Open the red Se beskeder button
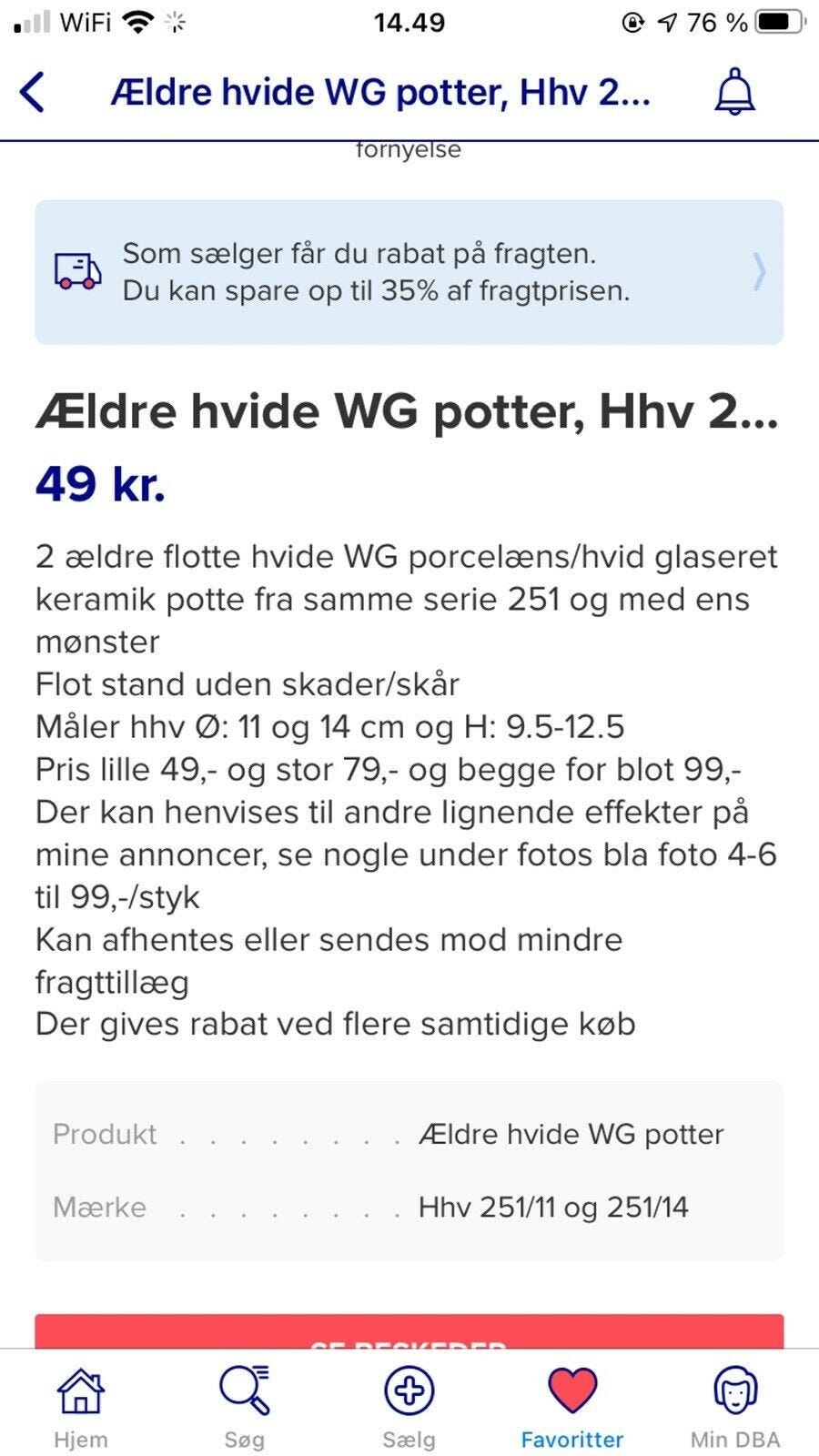 [409, 1331]
